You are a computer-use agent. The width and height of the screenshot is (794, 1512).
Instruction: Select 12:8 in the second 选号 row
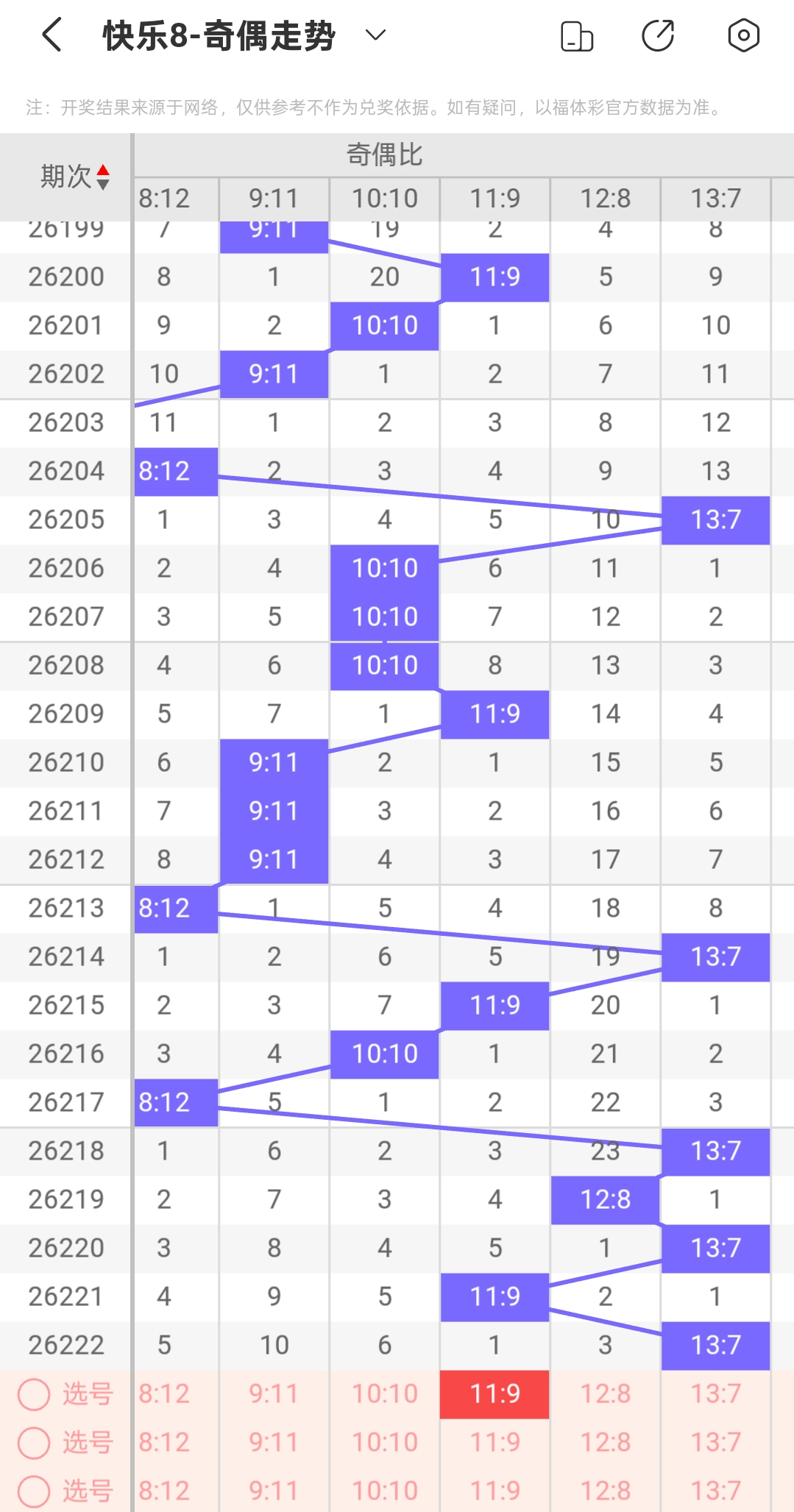click(605, 1443)
